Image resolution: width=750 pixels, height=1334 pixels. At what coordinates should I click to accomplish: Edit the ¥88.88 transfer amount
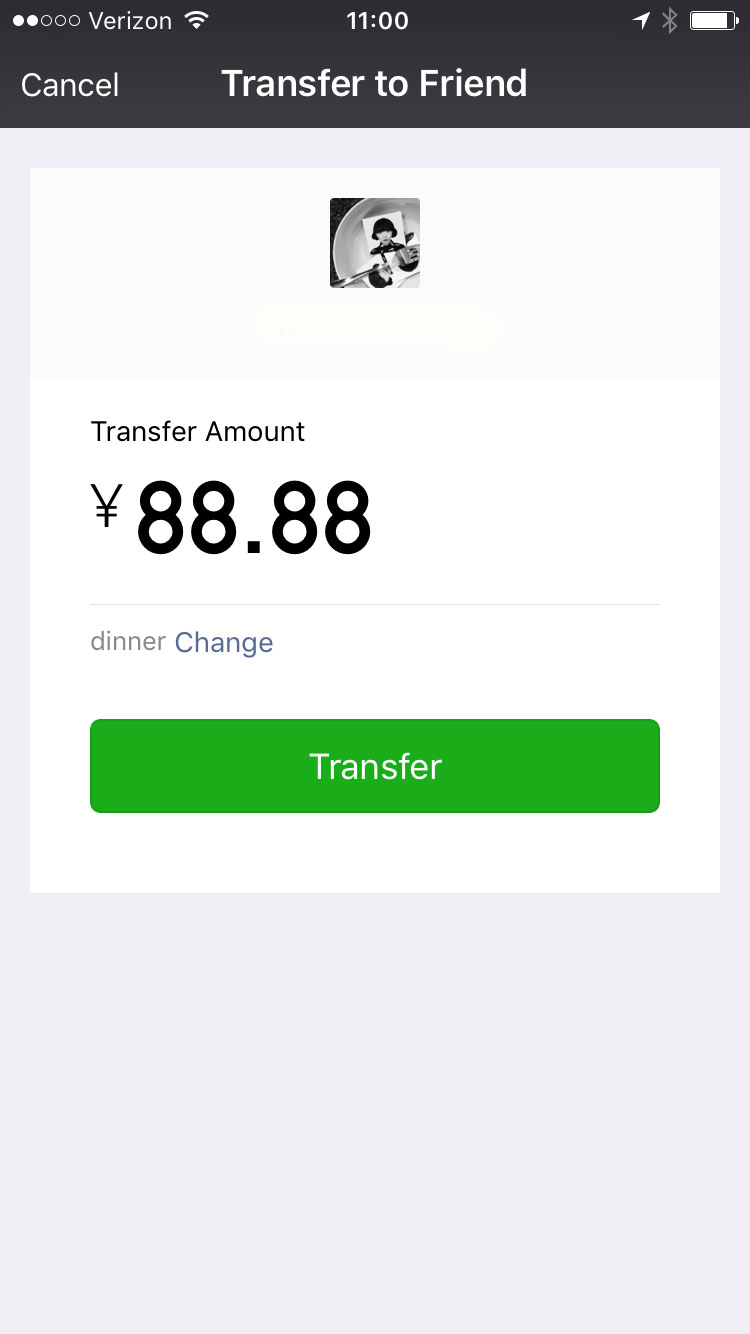pos(253,519)
